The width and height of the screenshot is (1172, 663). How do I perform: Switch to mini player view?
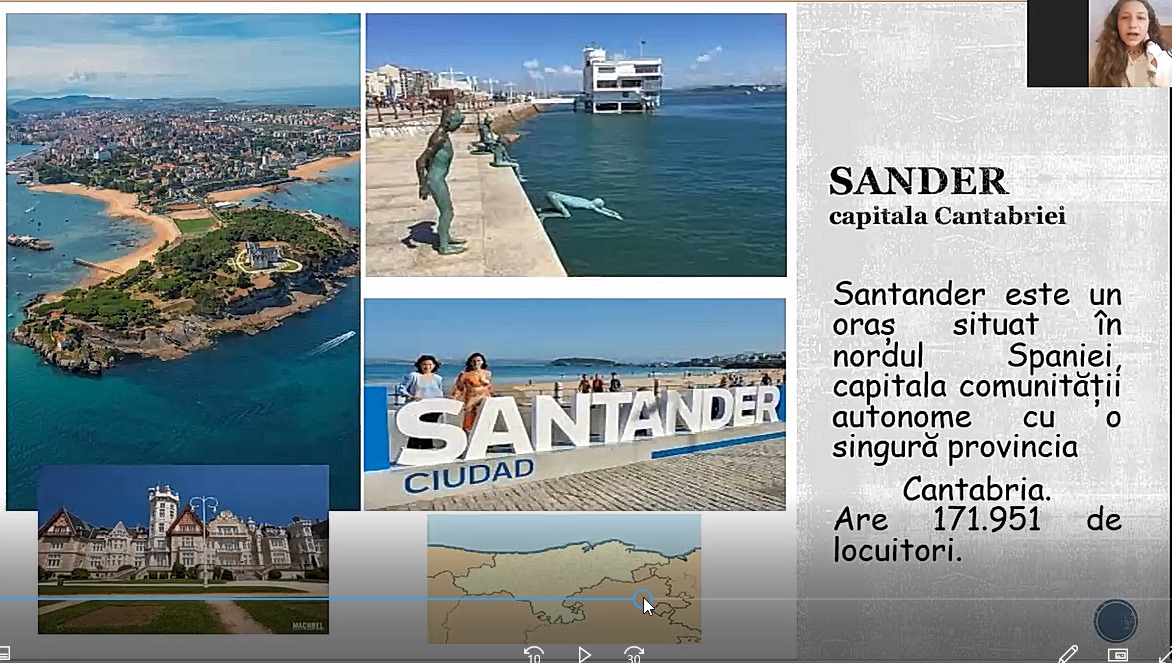point(1119,655)
